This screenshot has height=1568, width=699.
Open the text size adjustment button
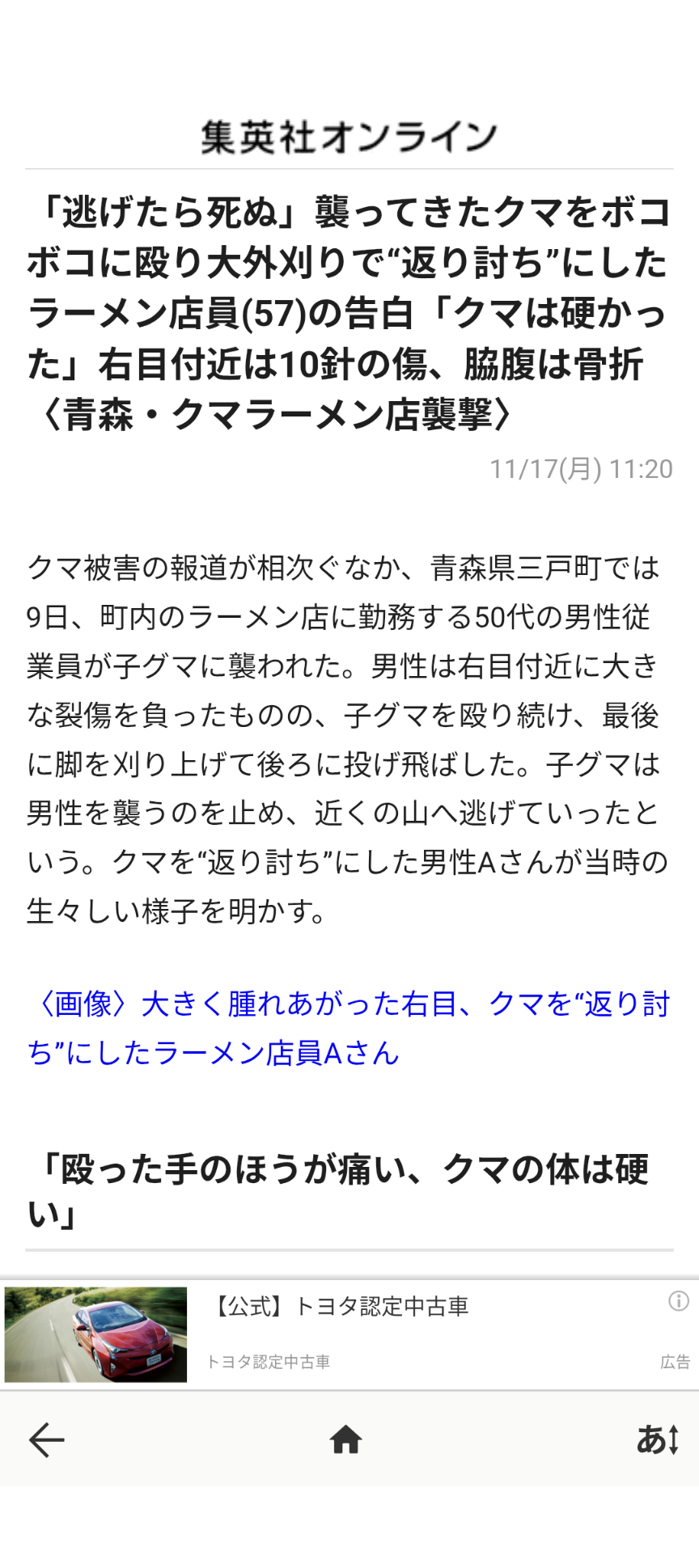[657, 1439]
